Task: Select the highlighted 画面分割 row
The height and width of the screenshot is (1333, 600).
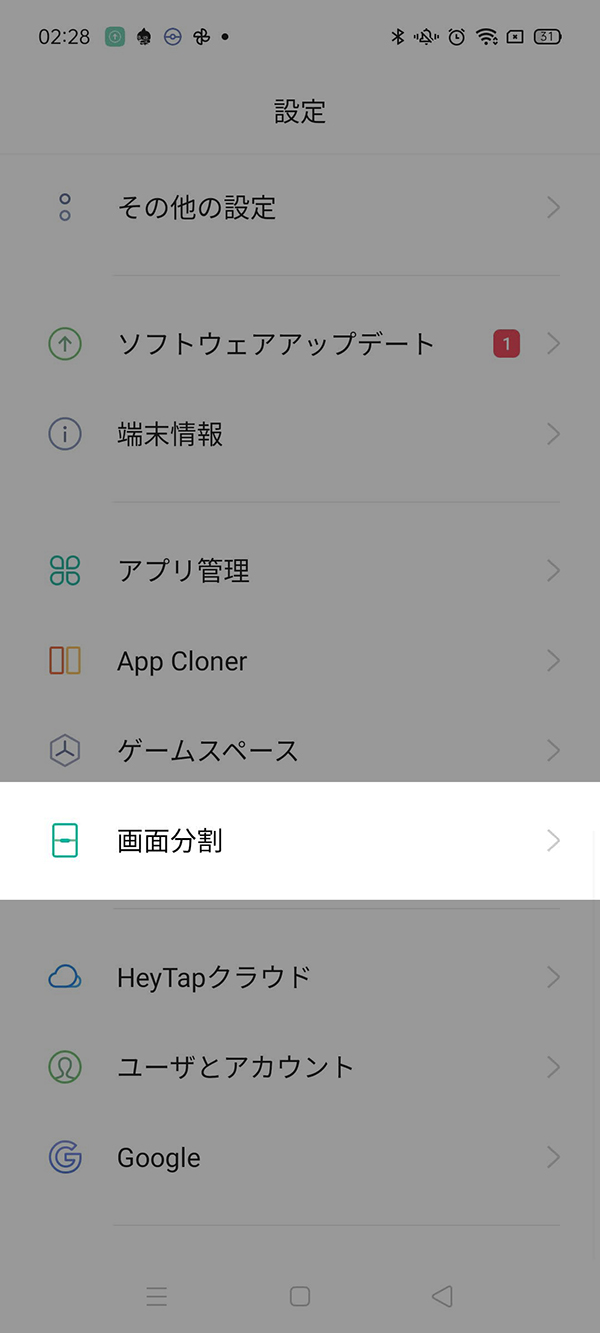Action: 300,841
